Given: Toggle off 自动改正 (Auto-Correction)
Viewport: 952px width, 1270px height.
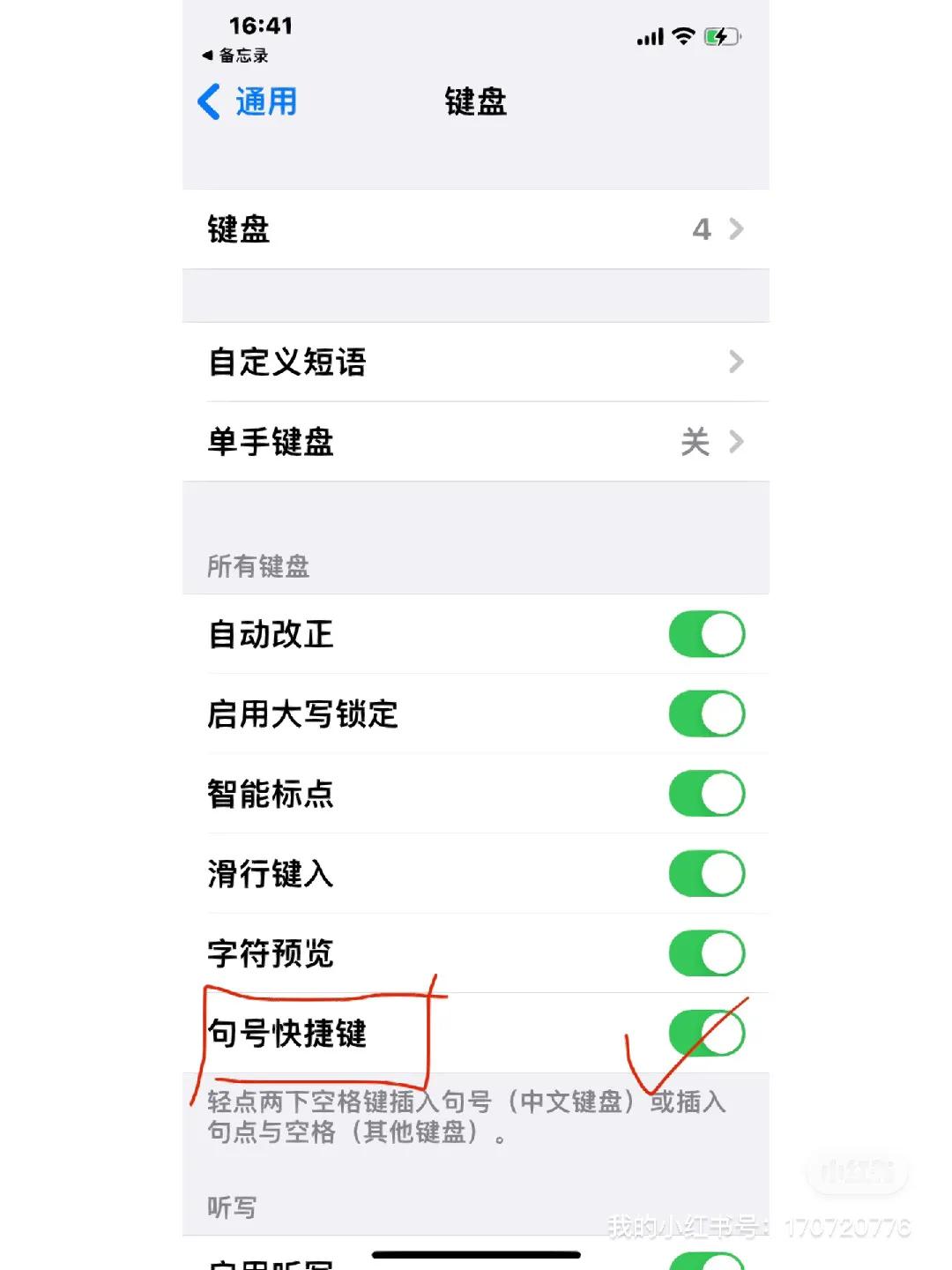Looking at the screenshot, I should pyautogui.click(x=705, y=633).
